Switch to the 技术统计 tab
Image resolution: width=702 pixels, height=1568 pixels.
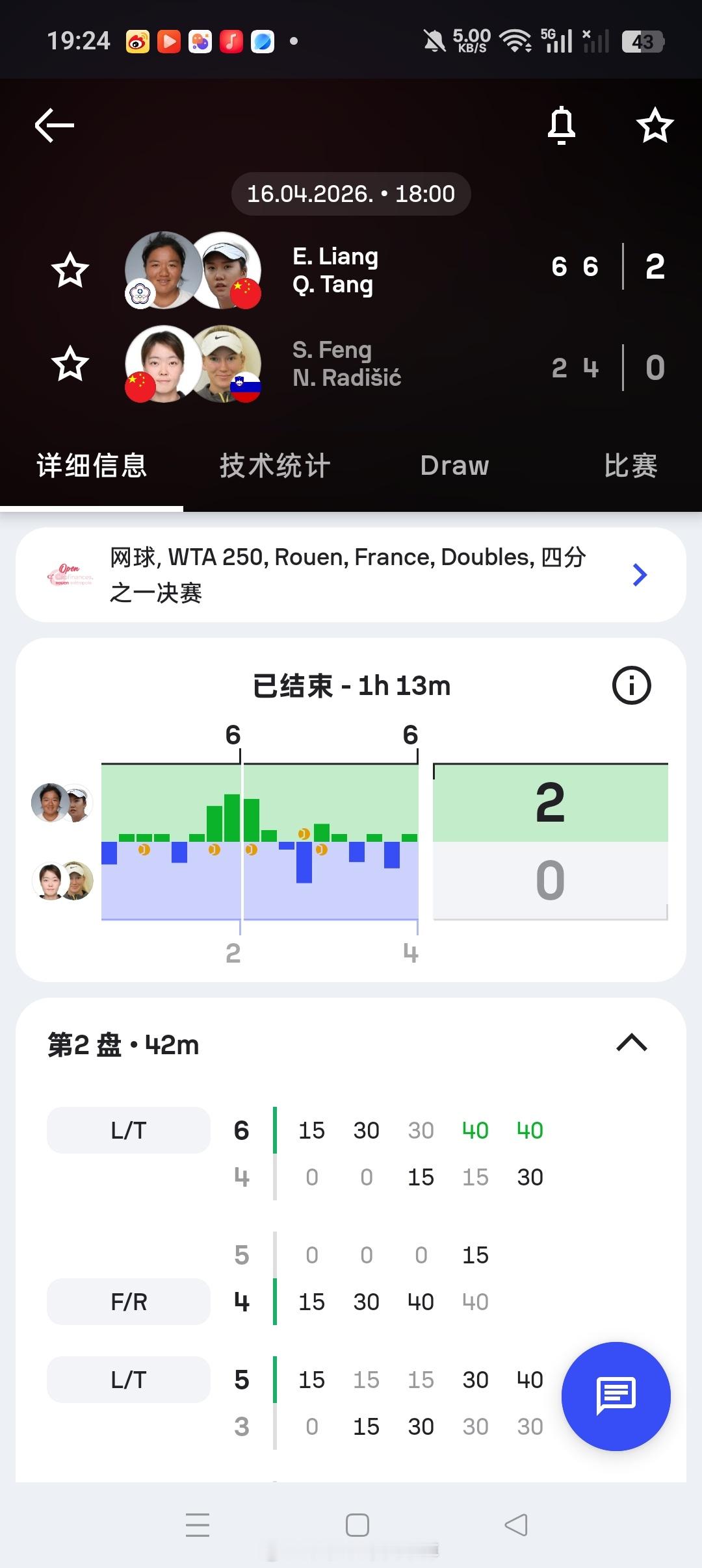pos(276,465)
